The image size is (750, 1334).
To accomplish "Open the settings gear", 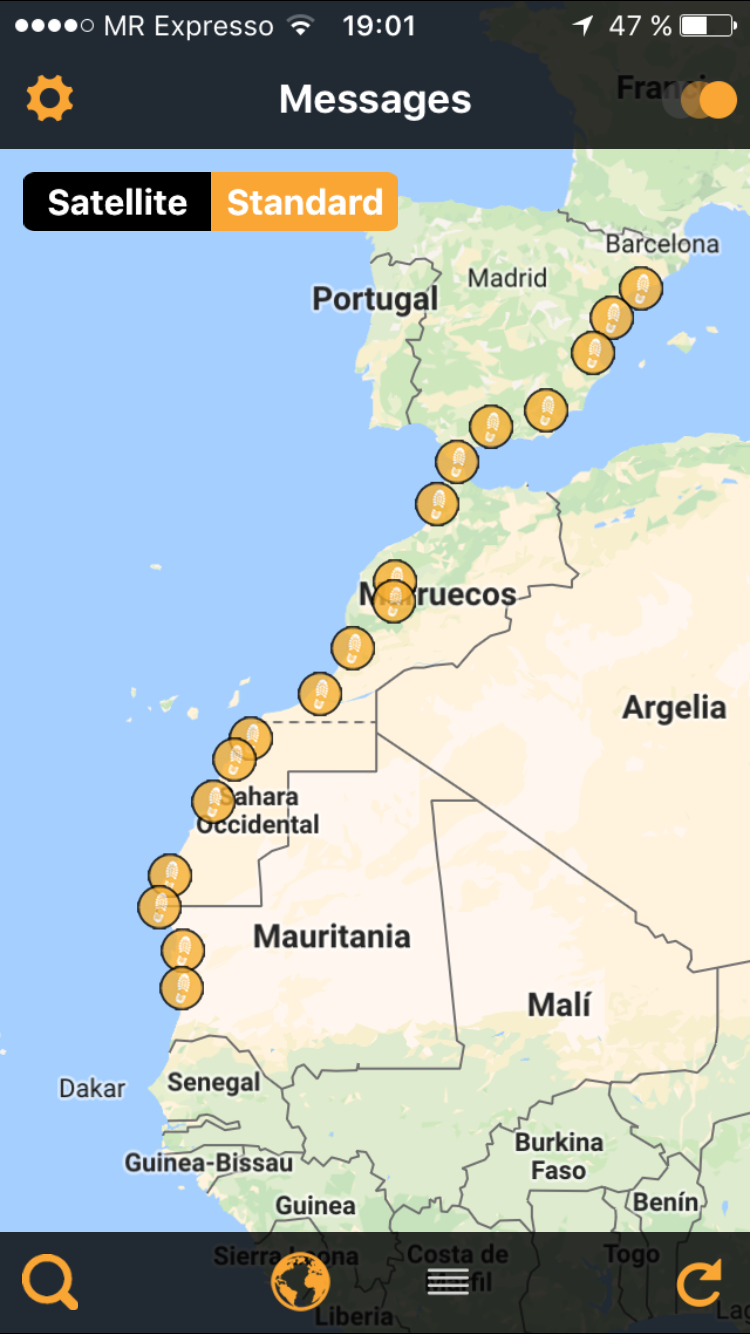I will click(x=50, y=99).
